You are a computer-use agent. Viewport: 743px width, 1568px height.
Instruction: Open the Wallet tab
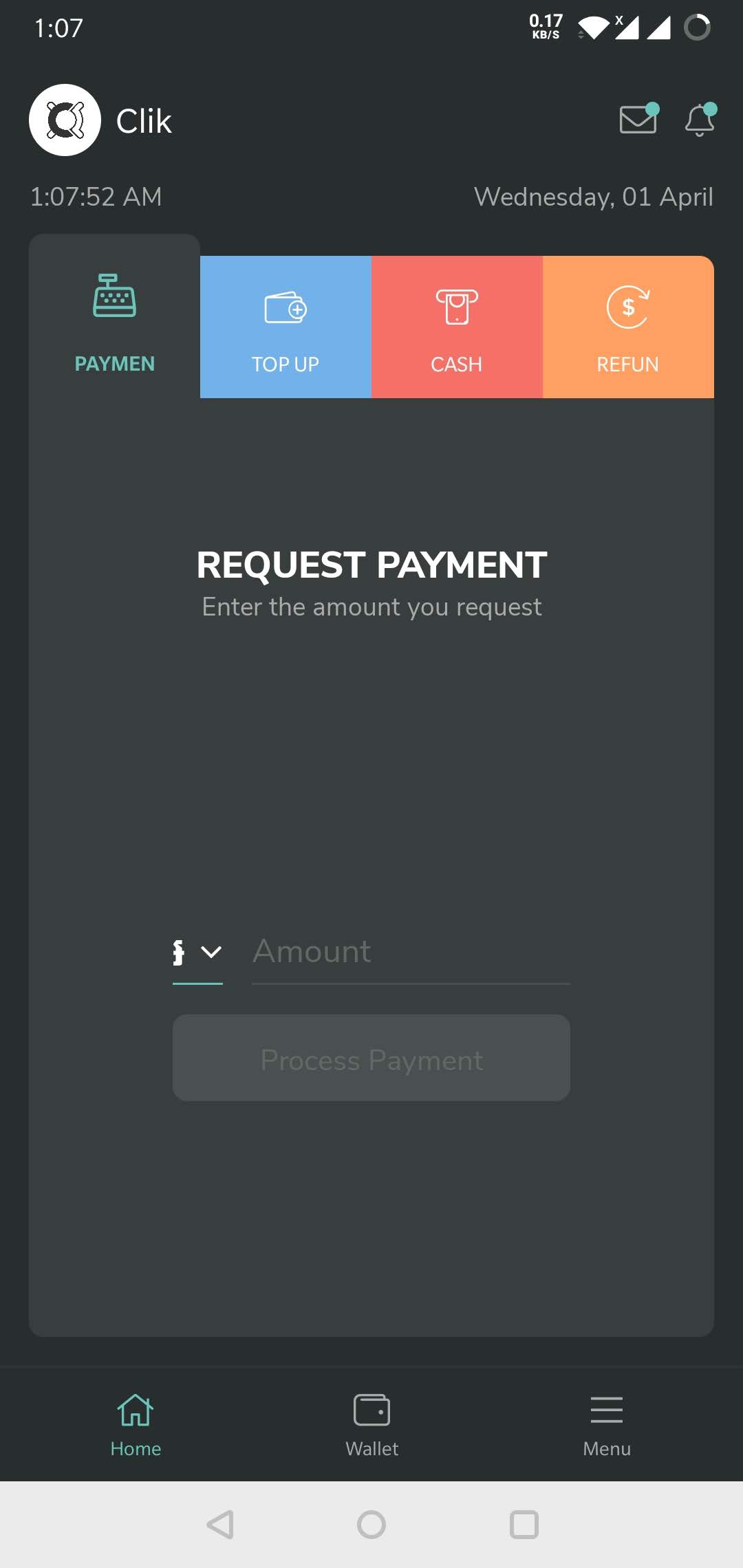click(371, 1425)
